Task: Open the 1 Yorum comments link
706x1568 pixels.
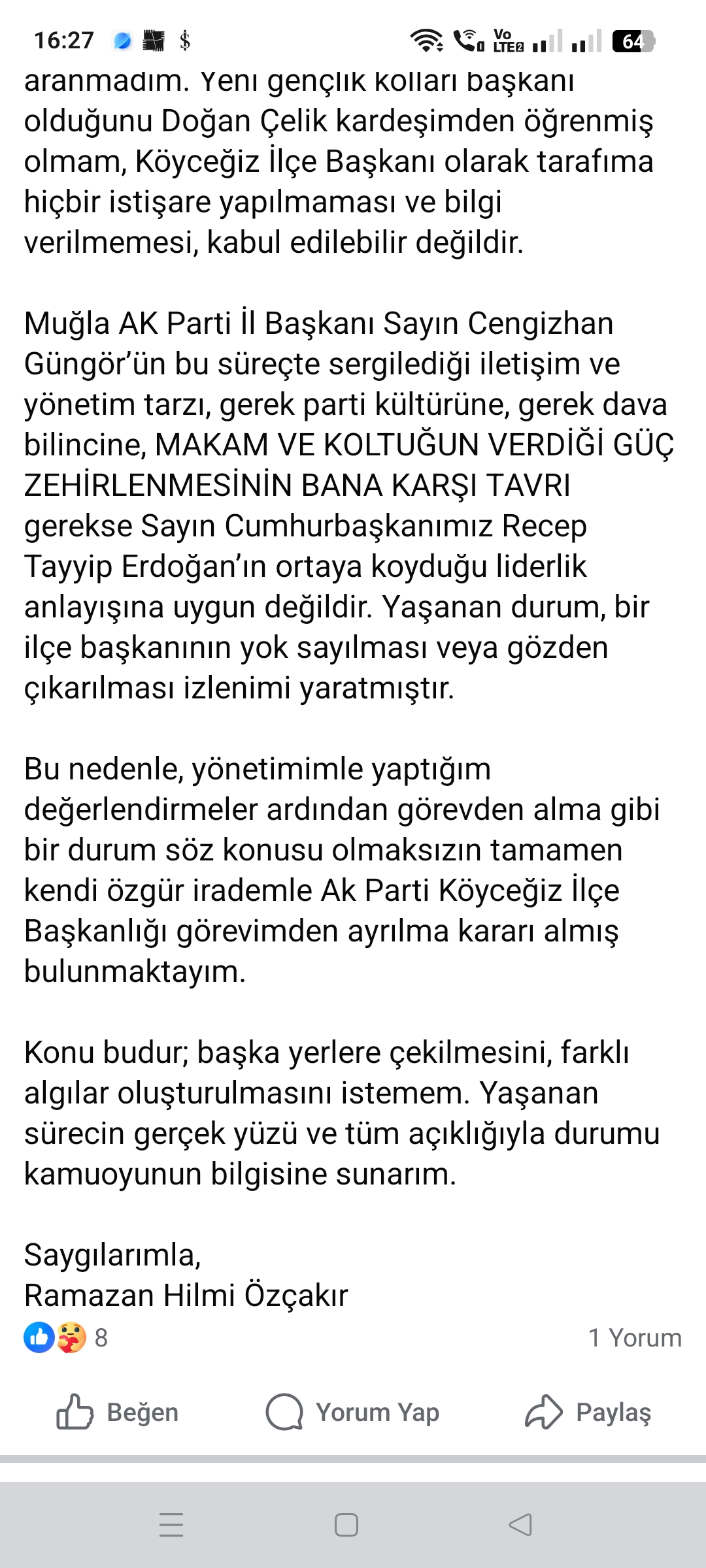Action: click(x=634, y=1337)
